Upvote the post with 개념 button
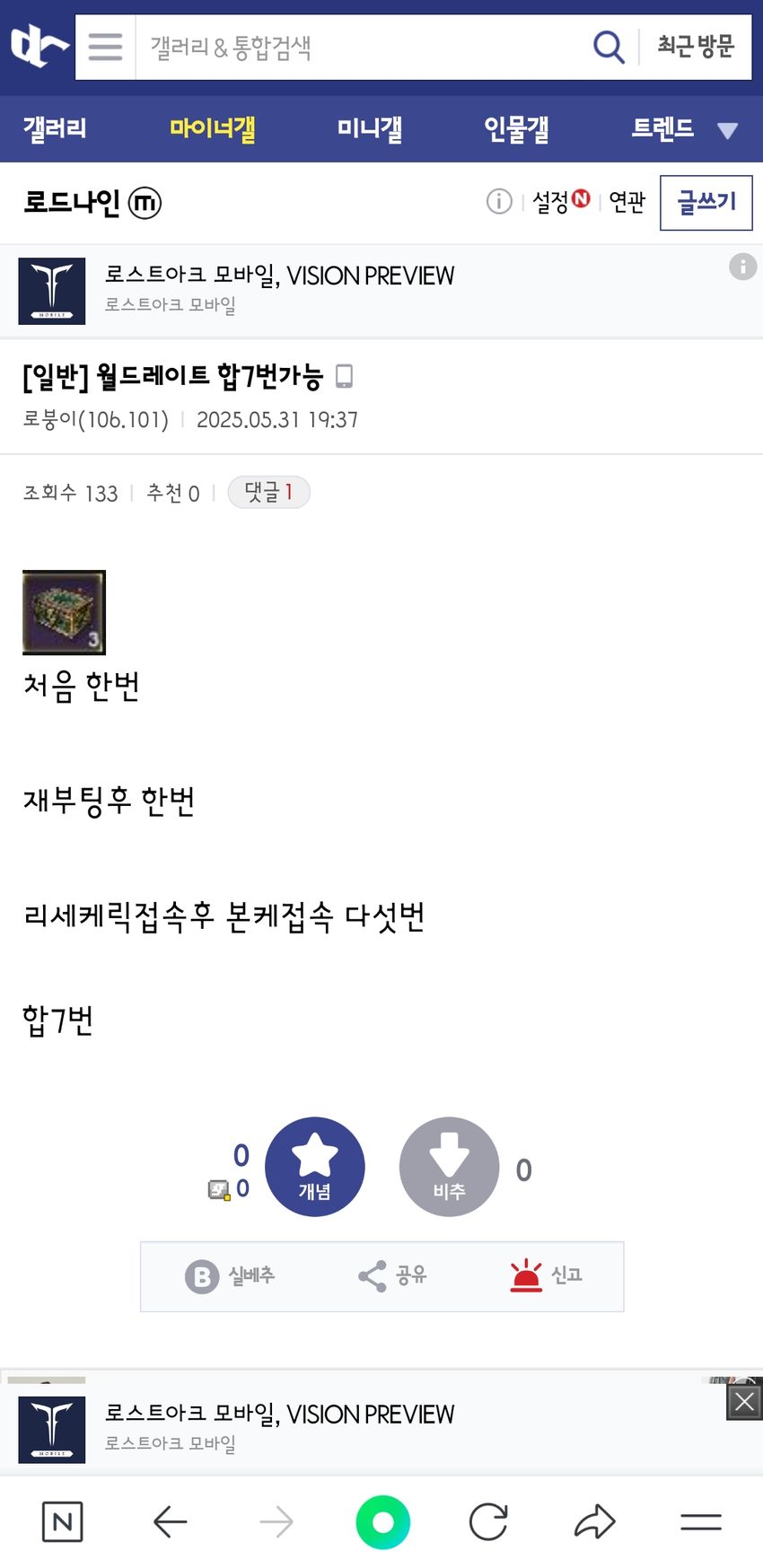The width and height of the screenshot is (763, 1568). click(x=315, y=1167)
